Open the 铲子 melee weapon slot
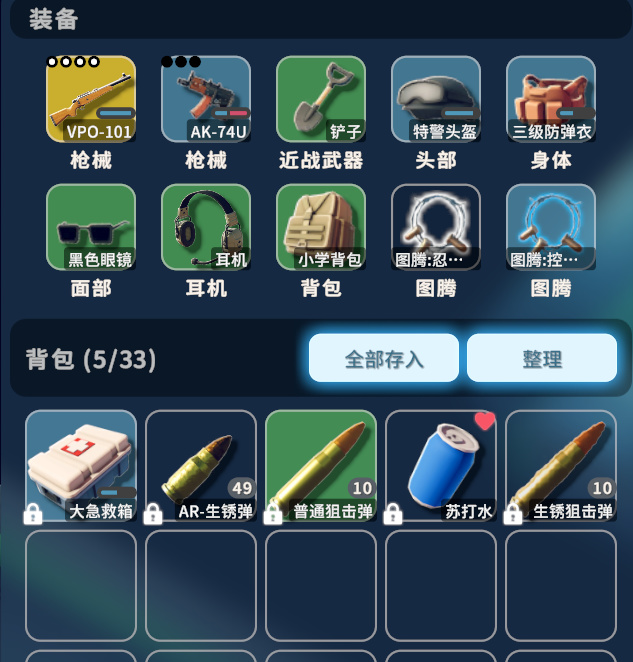The height and width of the screenshot is (662, 633). 320,99
